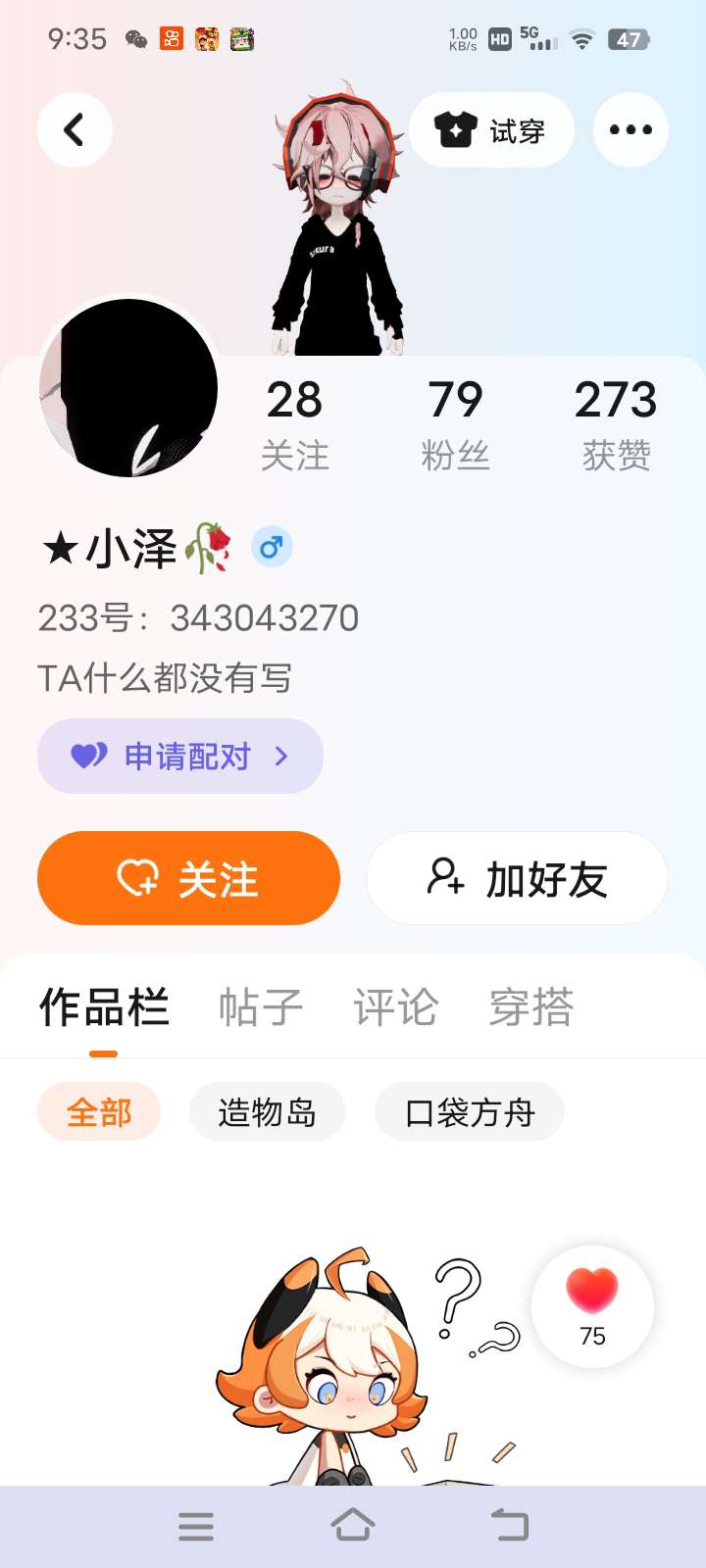The height and width of the screenshot is (1568, 706).
Task: Filter works by 造物岛
Action: pos(267,1111)
